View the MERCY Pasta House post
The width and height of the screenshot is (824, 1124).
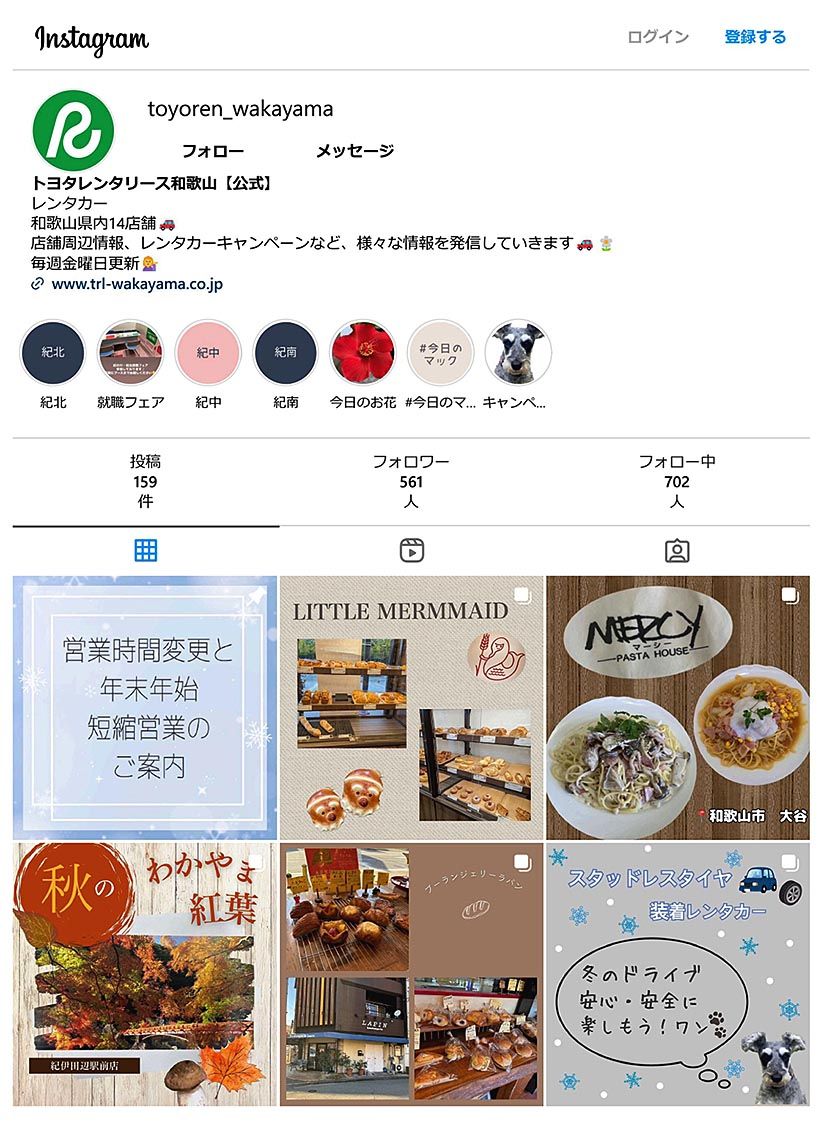click(677, 708)
